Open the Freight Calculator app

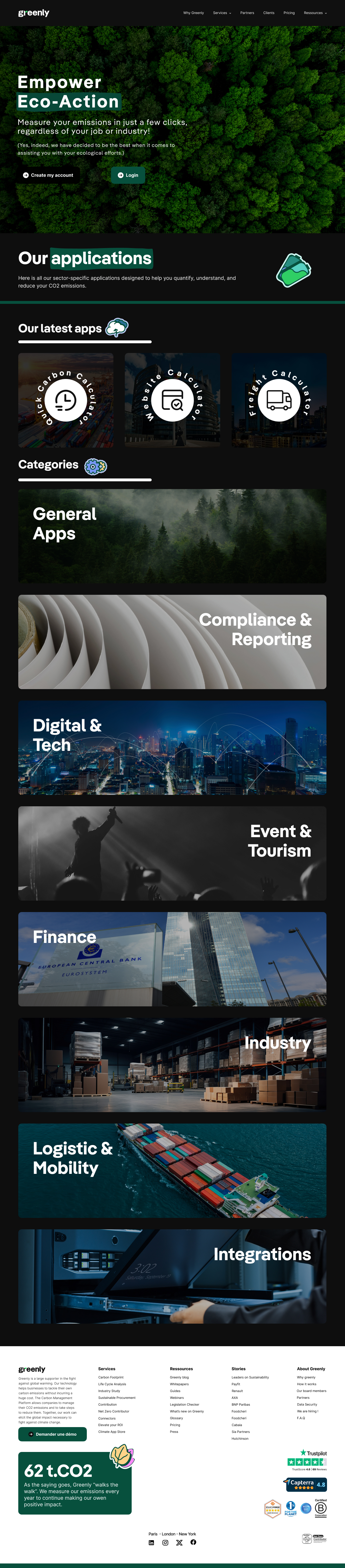(279, 400)
